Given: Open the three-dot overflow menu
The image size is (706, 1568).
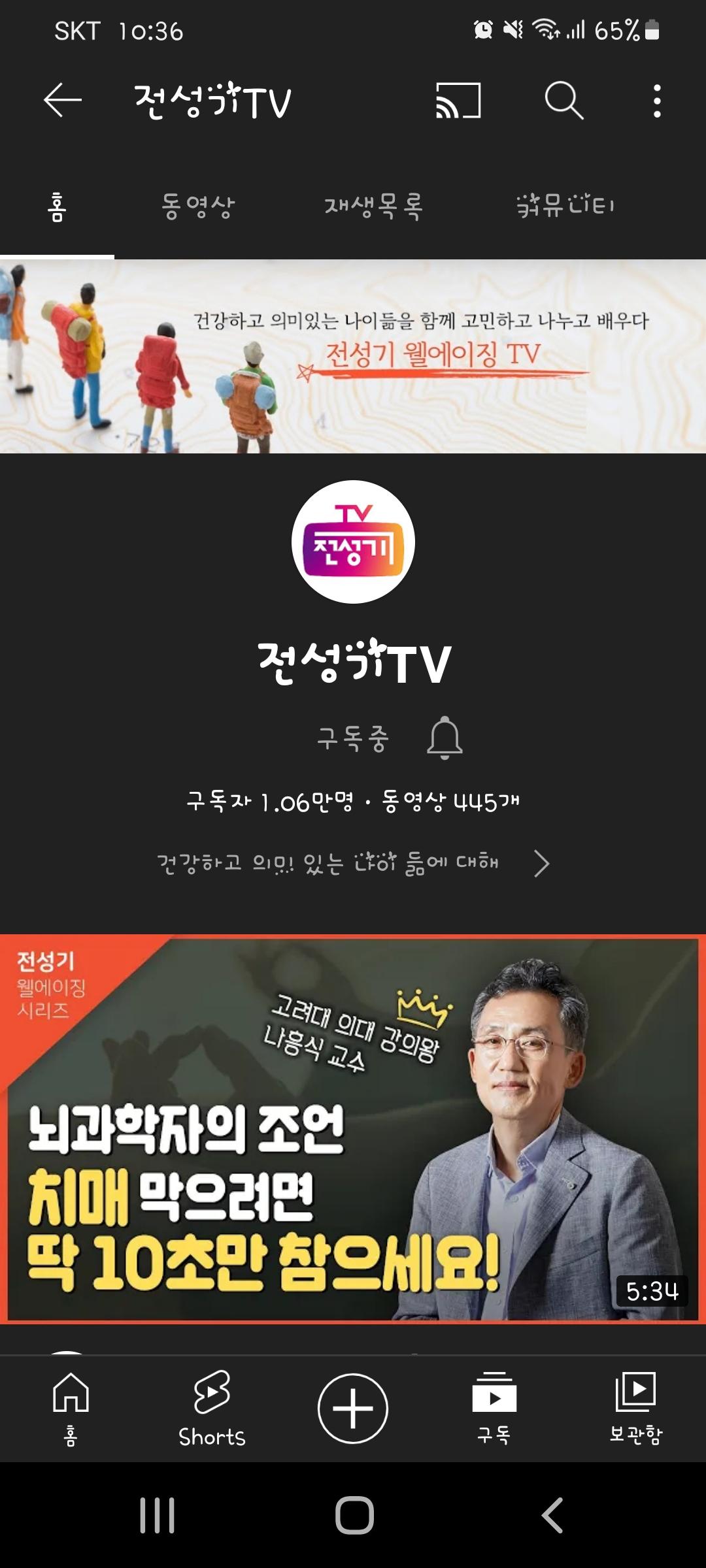Looking at the screenshot, I should pyautogui.click(x=657, y=101).
